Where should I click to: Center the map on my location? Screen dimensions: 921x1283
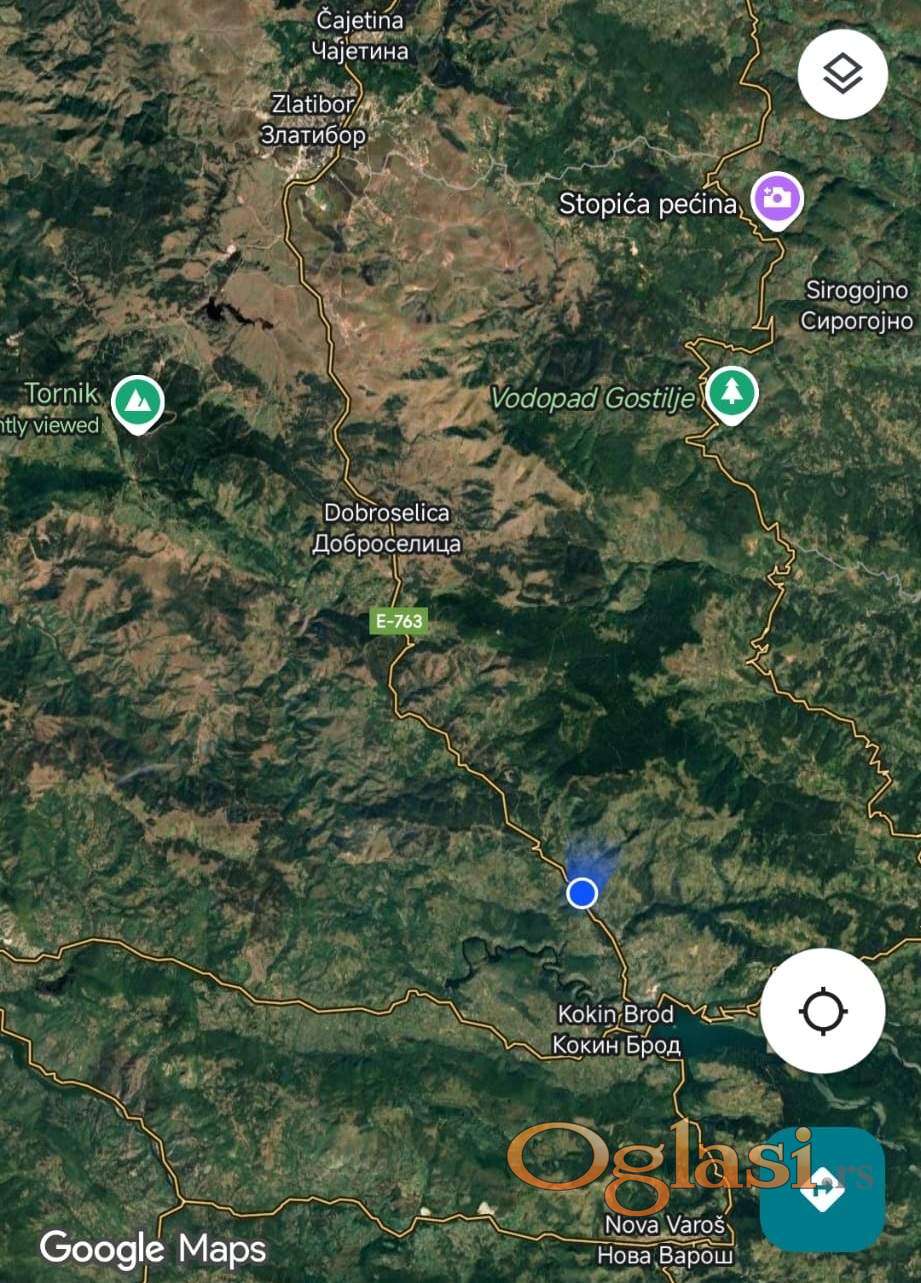pyautogui.click(x=822, y=1011)
